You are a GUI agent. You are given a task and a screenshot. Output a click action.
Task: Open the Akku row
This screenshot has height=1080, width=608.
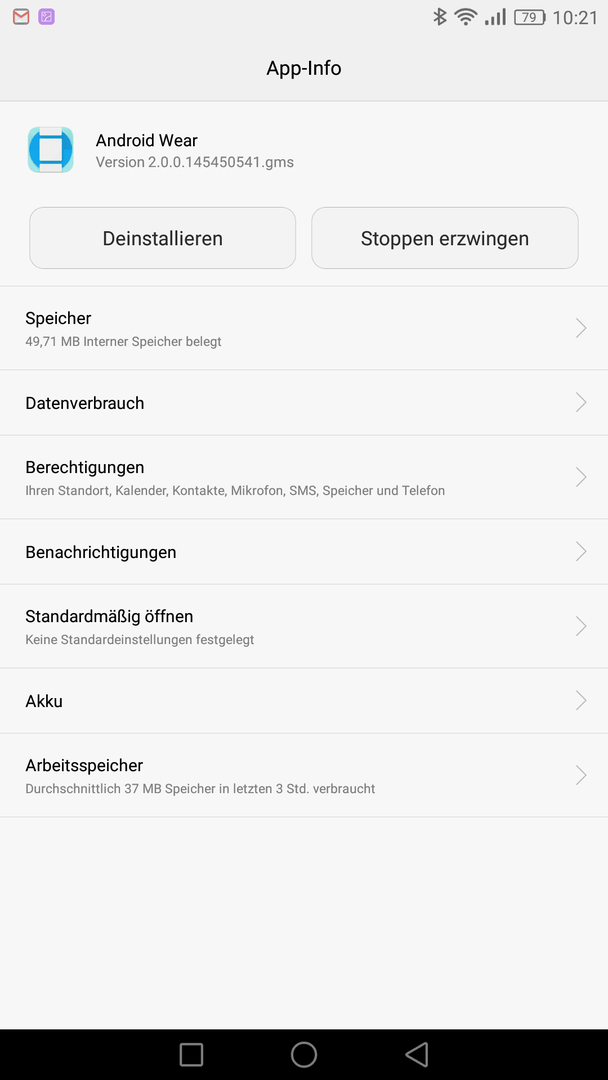coord(304,701)
